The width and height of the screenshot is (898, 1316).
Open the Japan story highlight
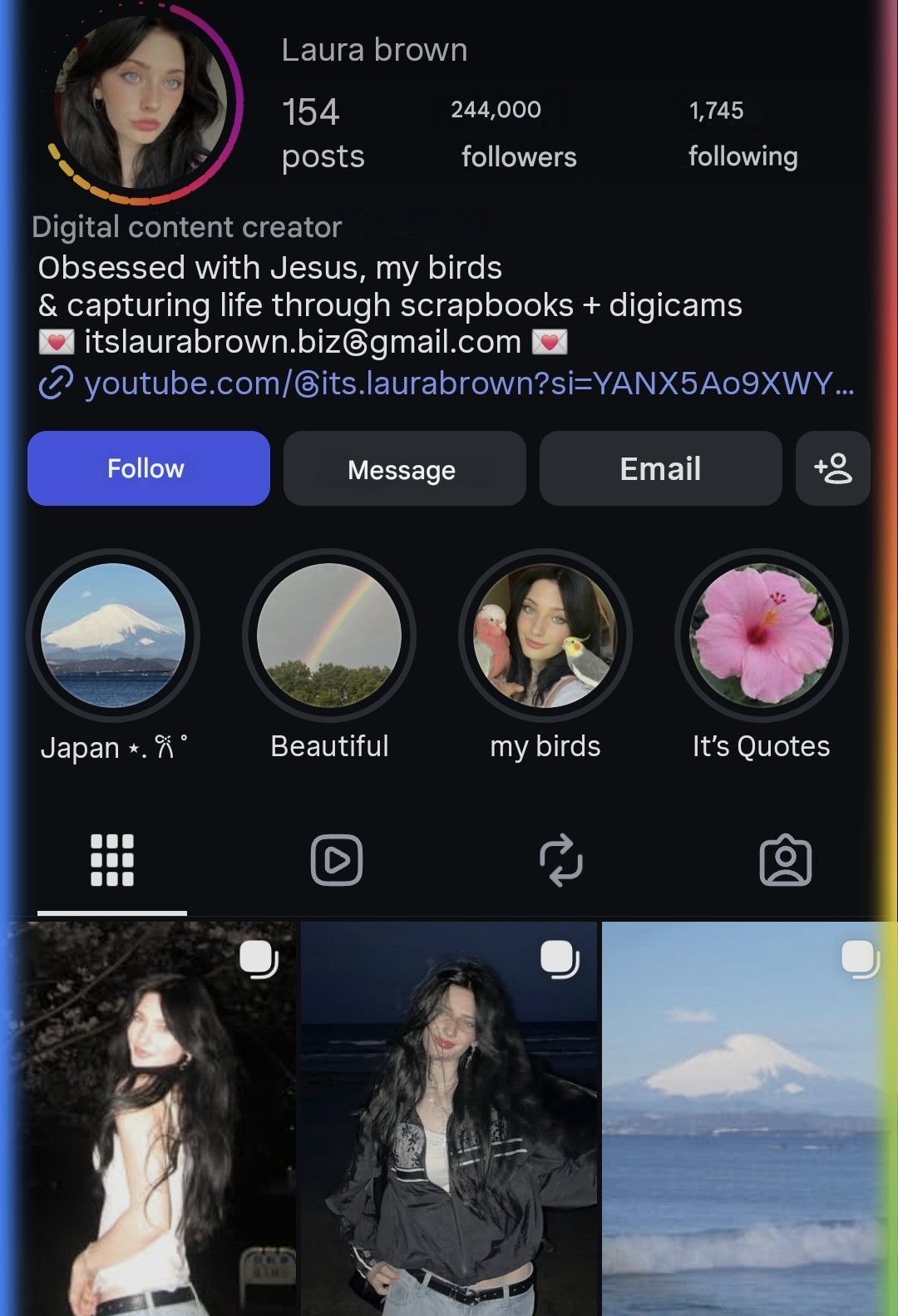pyautogui.click(x=112, y=635)
